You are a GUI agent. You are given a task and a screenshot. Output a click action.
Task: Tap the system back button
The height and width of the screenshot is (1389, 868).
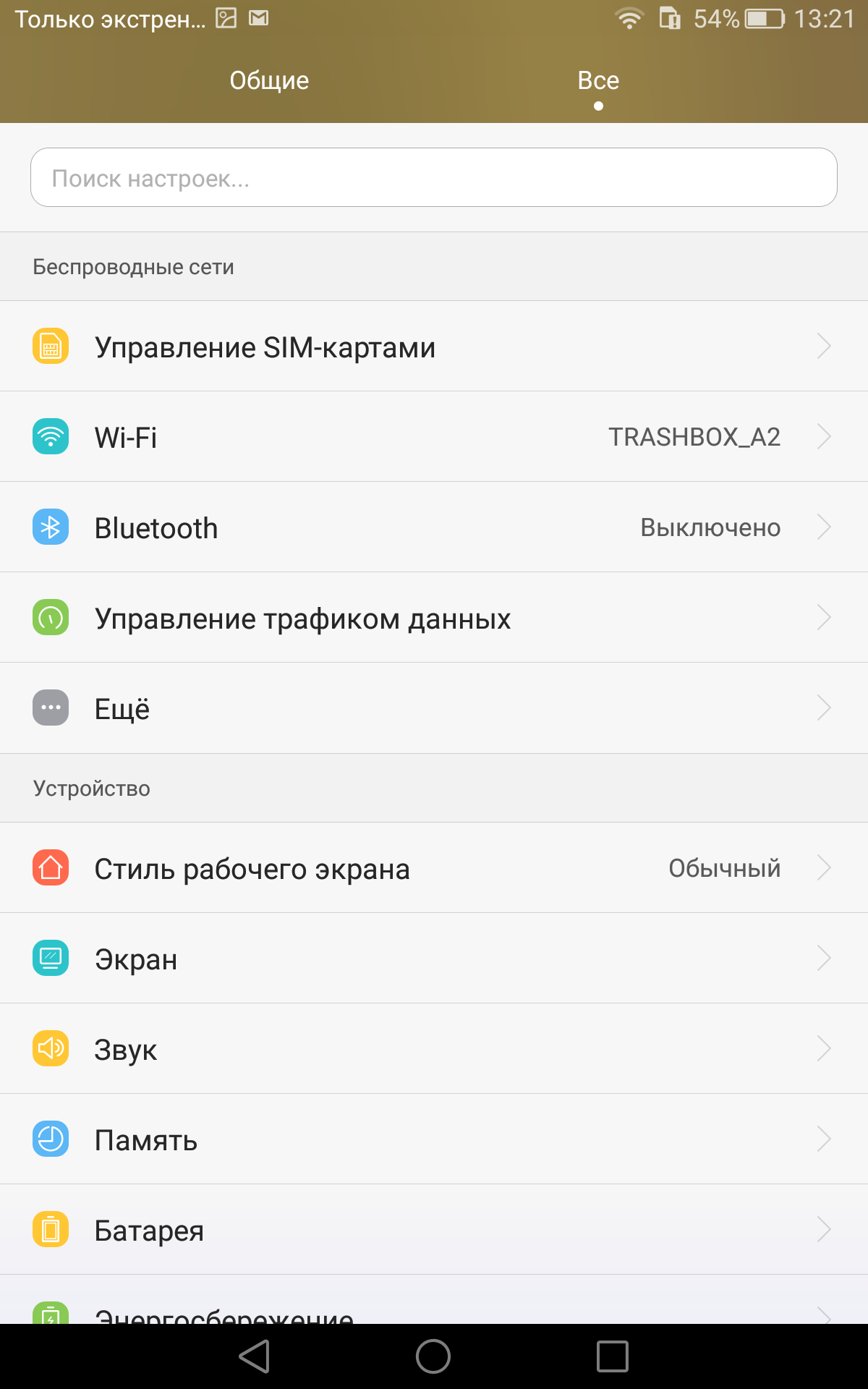(x=255, y=1356)
